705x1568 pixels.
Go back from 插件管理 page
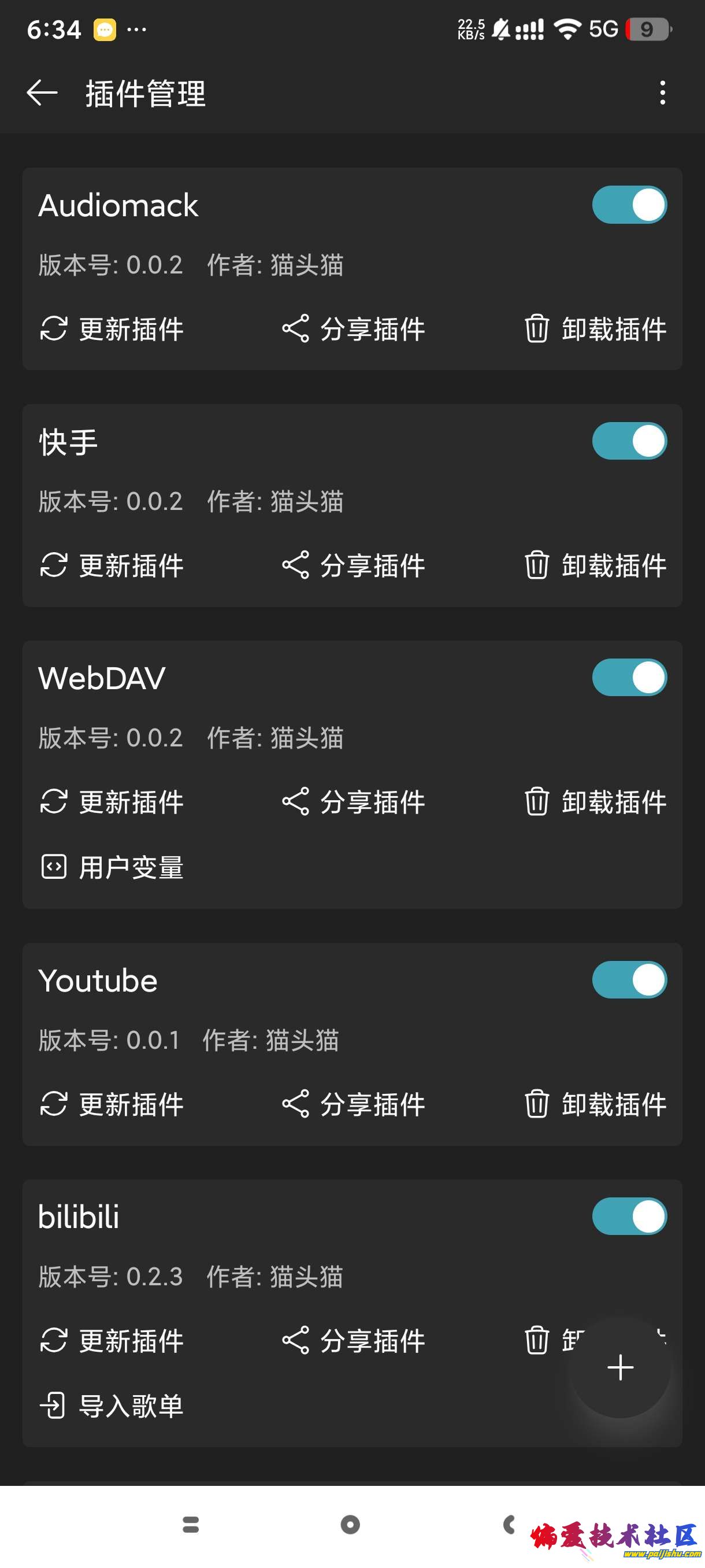pos(42,93)
